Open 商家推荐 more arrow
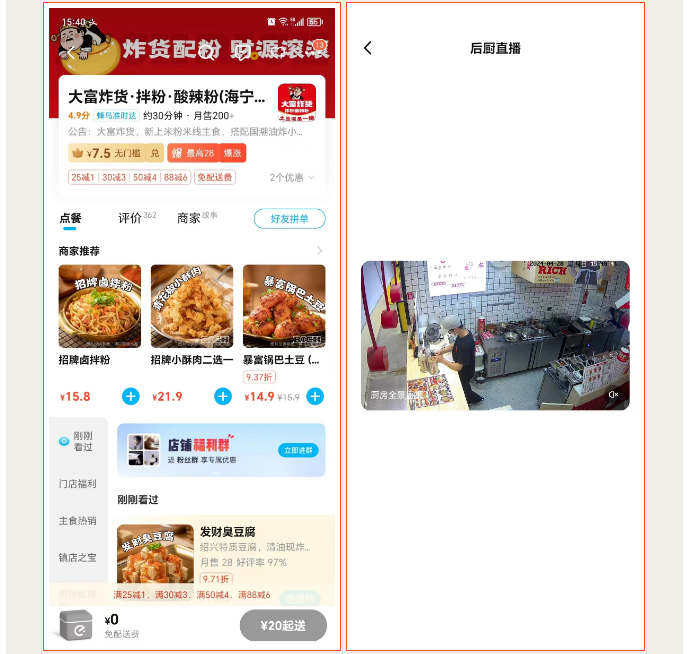 point(320,251)
